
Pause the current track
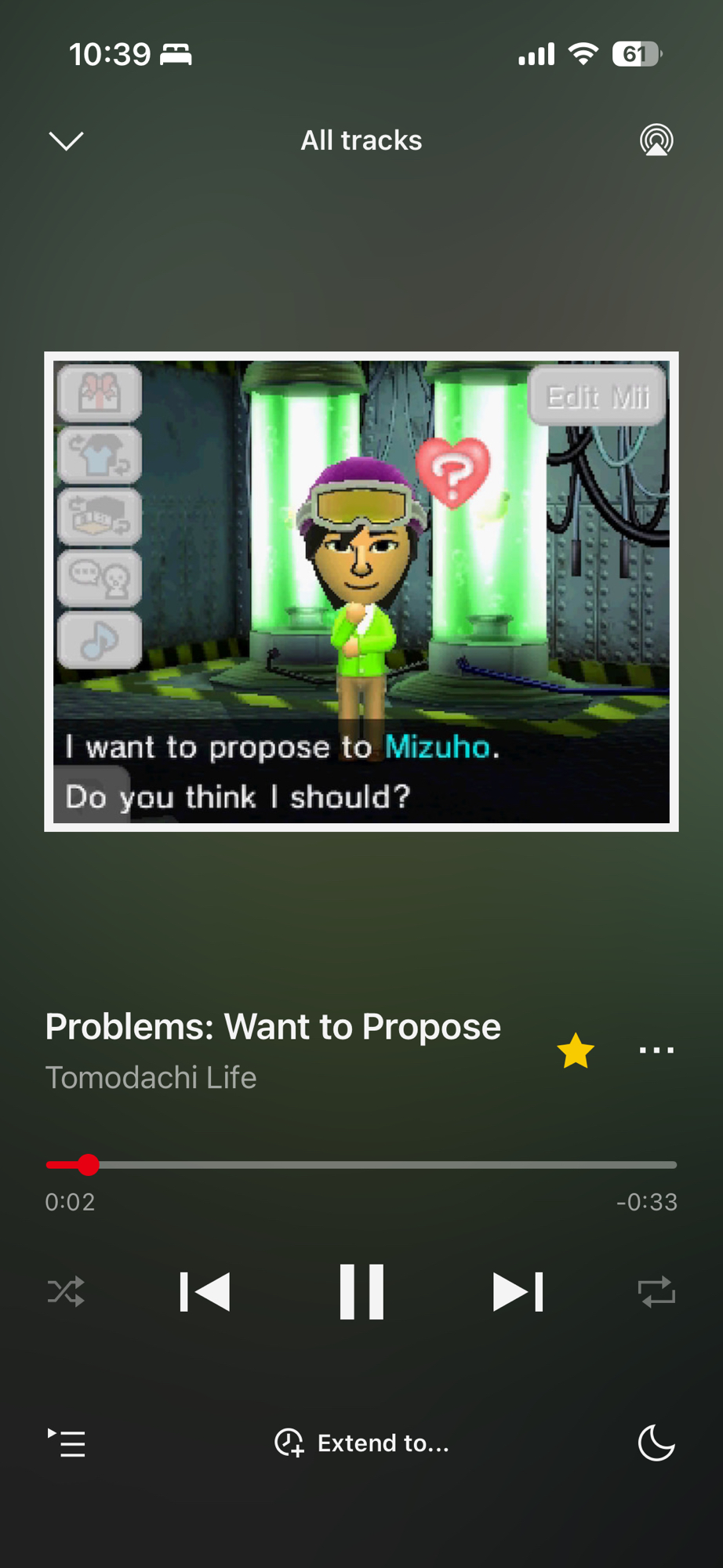(x=361, y=1292)
